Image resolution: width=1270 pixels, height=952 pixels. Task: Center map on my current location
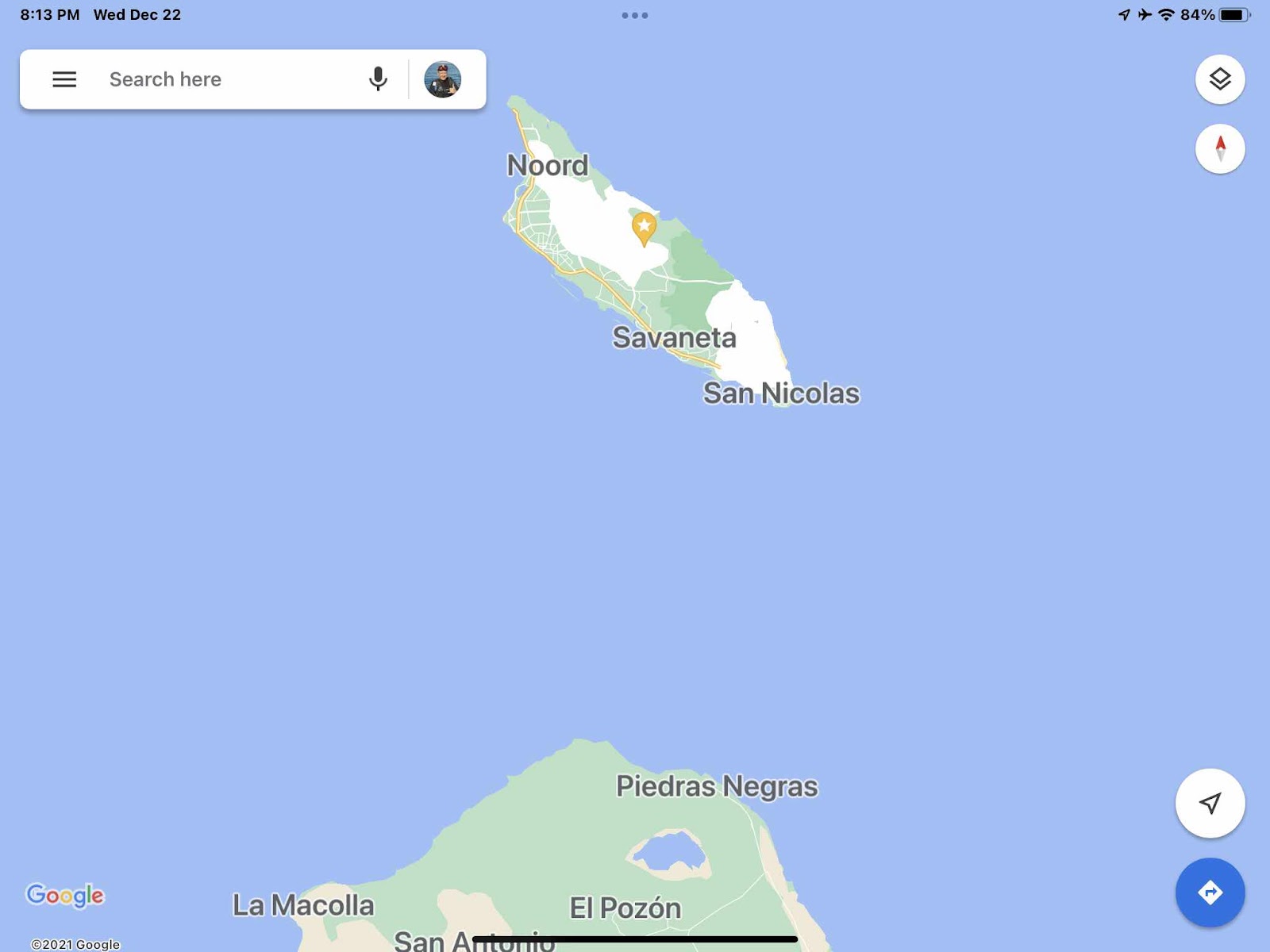[x=1210, y=803]
